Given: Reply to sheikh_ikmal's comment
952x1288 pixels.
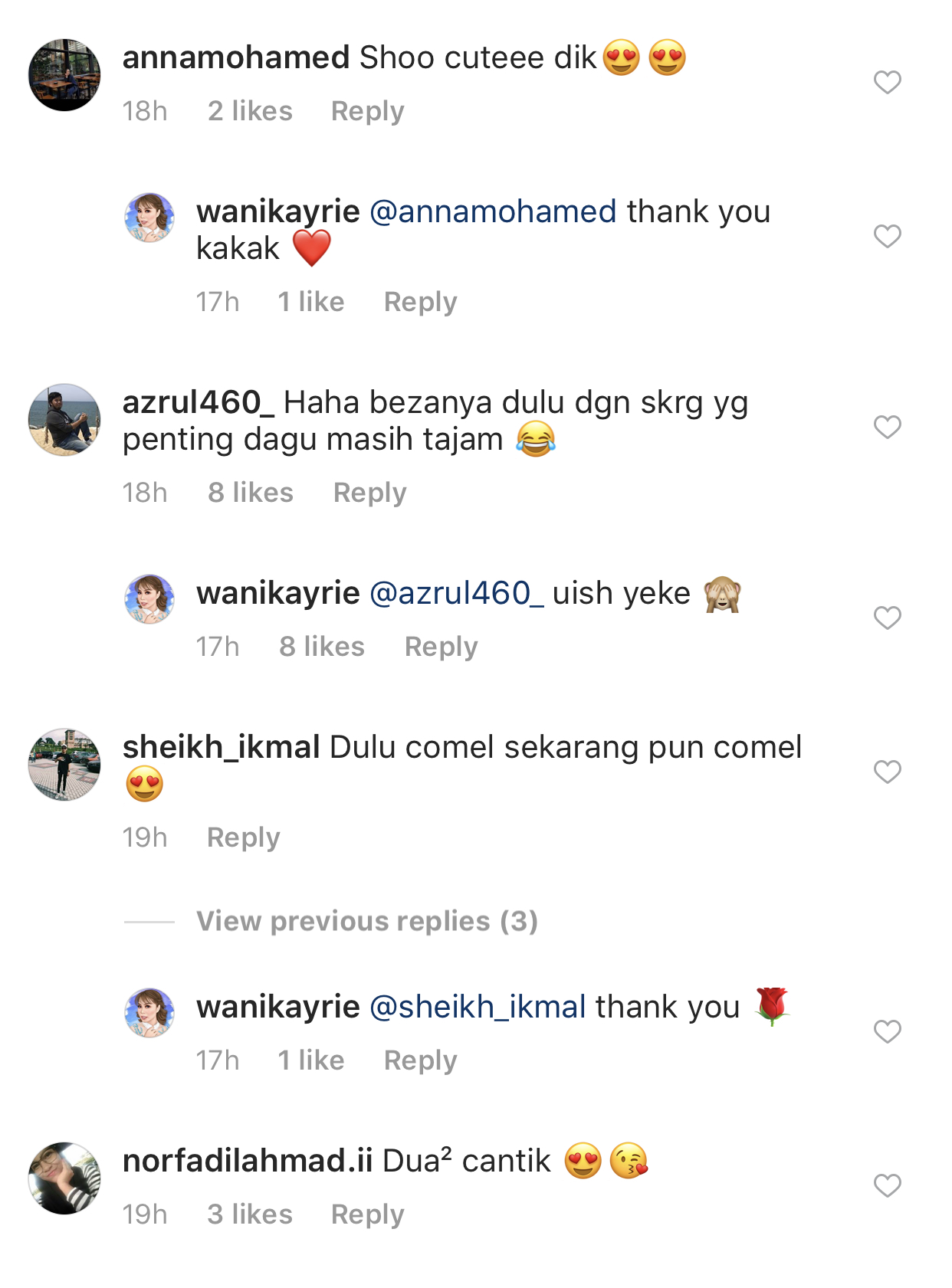Looking at the screenshot, I should pos(243,837).
